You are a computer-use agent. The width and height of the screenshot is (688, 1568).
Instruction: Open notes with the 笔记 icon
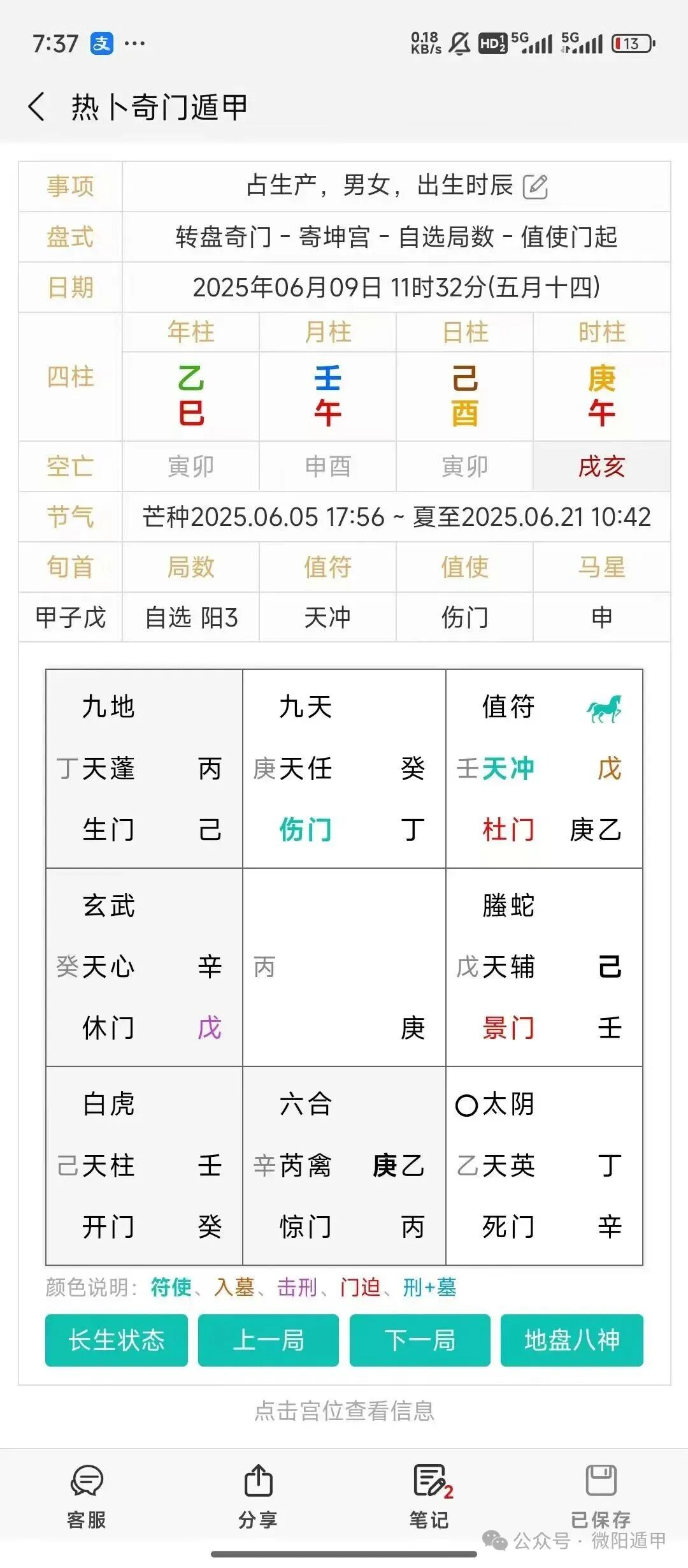click(430, 1485)
